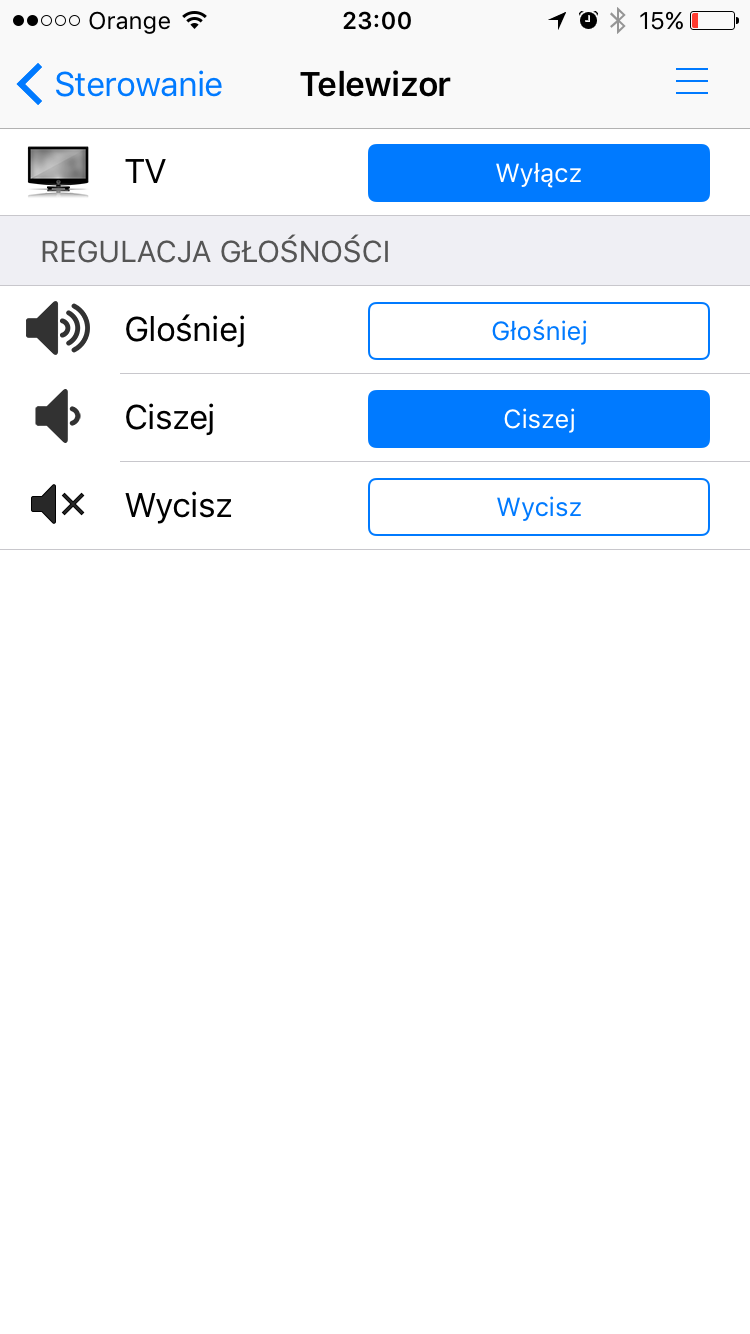Tap the Głośniej volume up button
750x1334 pixels.
coord(539,331)
